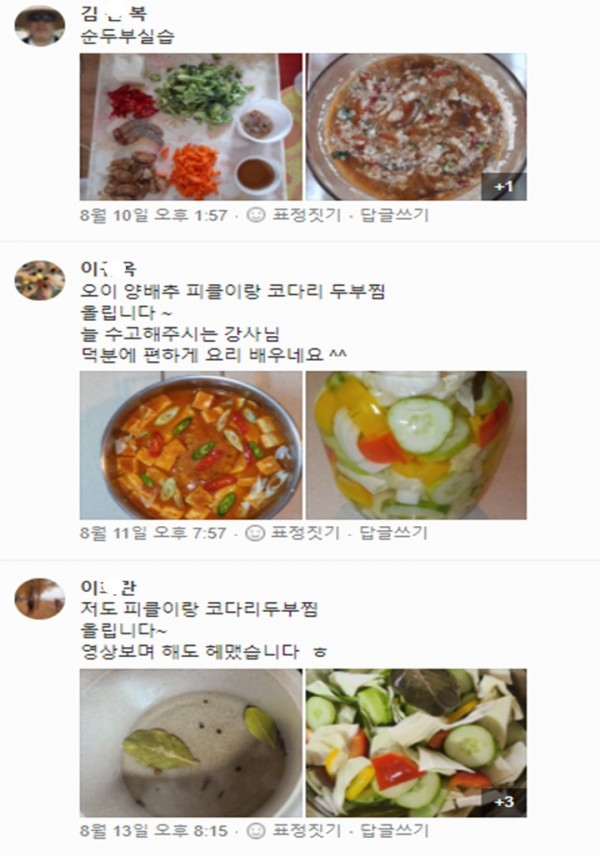
Task: Open the ingredients photo in the 순두부실습 comment
Action: tap(191, 127)
